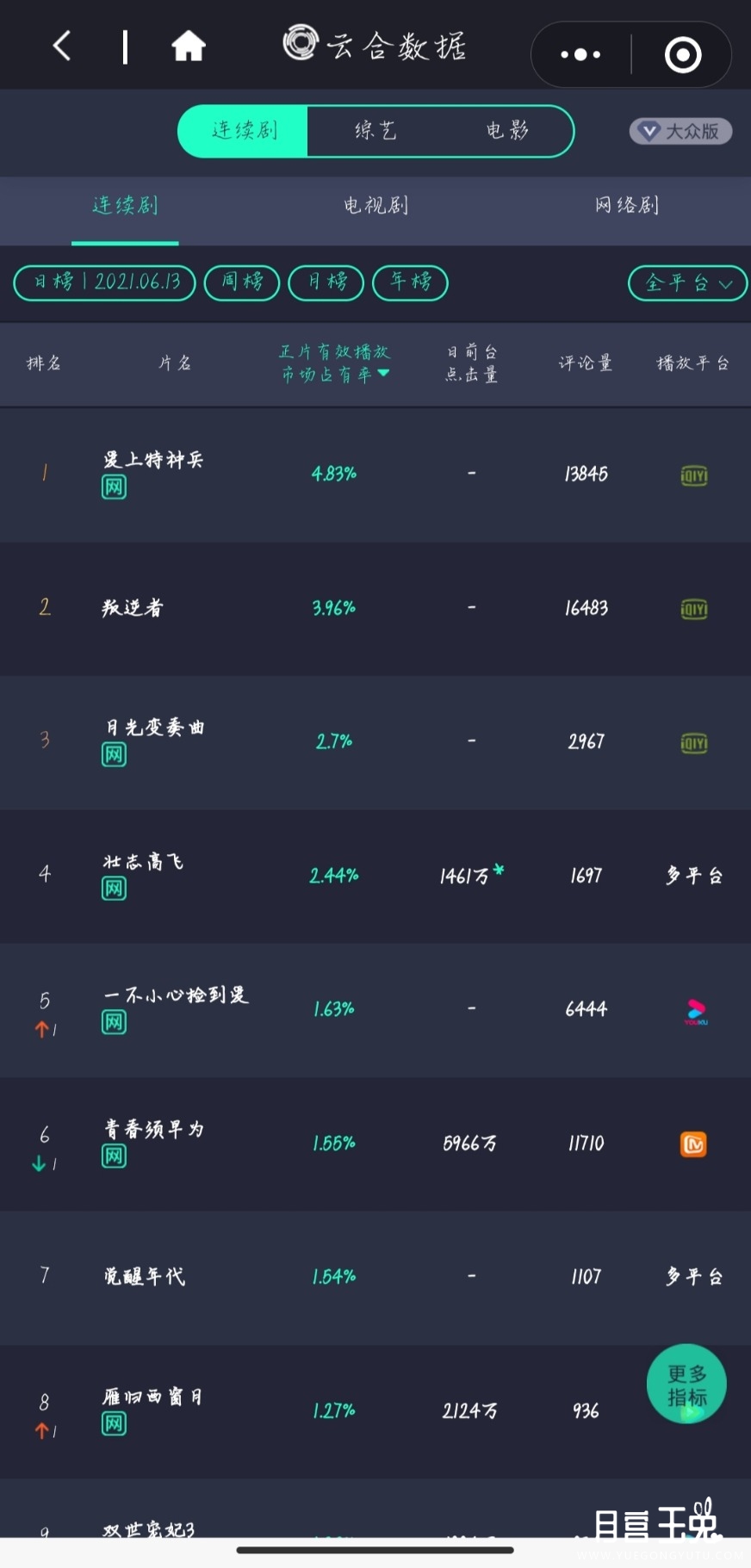Screen dimensions: 751x1568
Task: Switch to the 综艺 segment
Action: click(x=375, y=131)
